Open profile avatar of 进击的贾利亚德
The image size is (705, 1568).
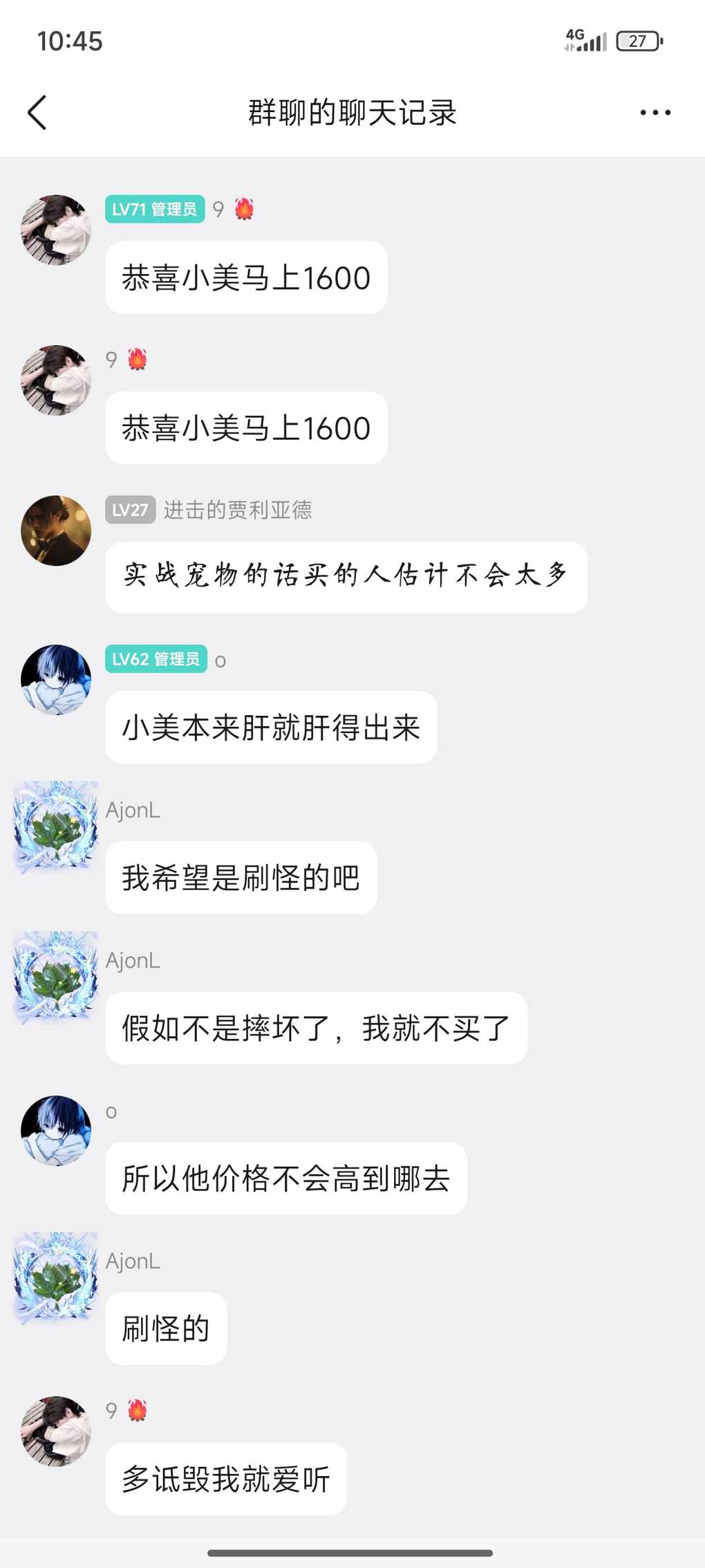pos(56,531)
